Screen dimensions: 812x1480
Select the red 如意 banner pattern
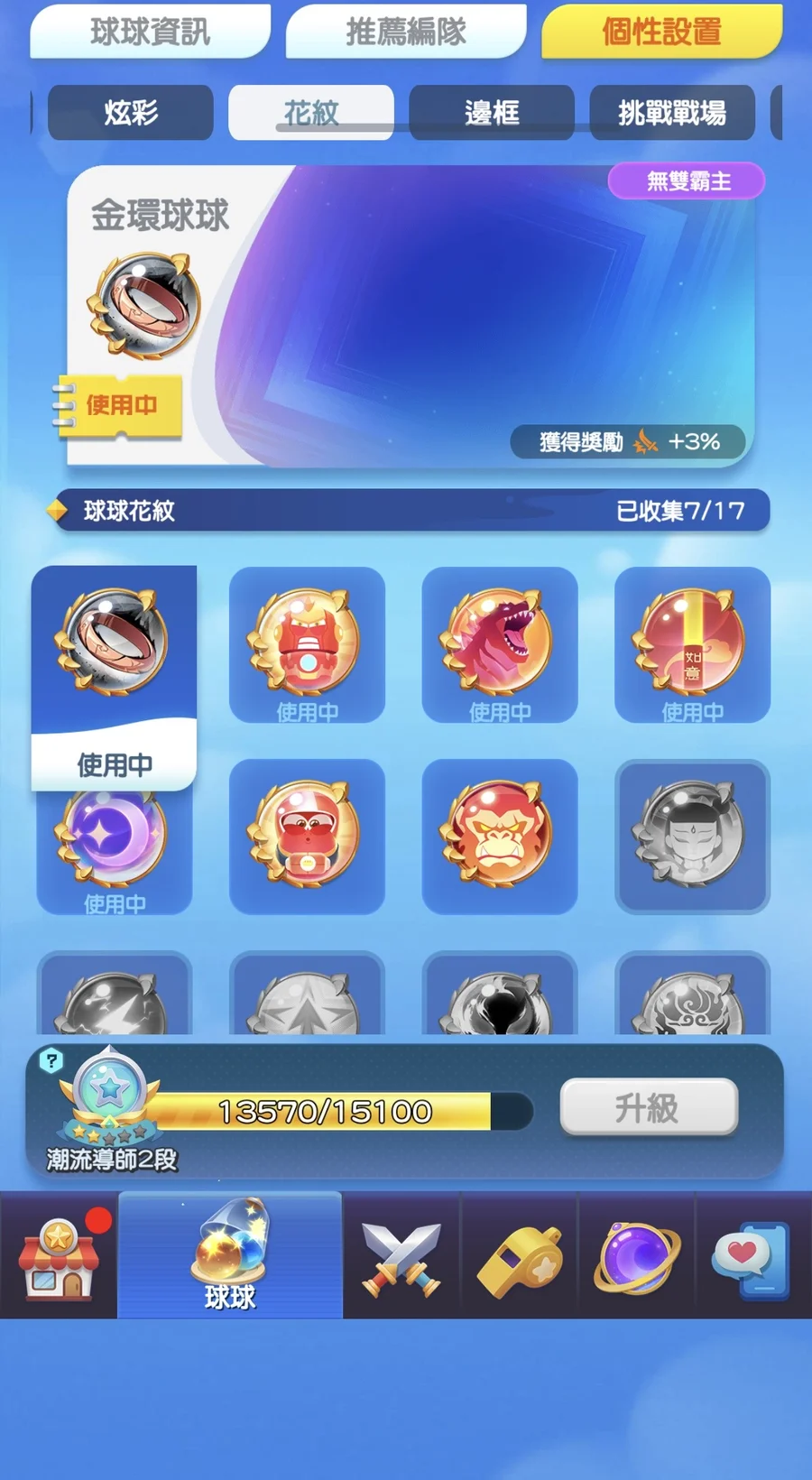(692, 643)
